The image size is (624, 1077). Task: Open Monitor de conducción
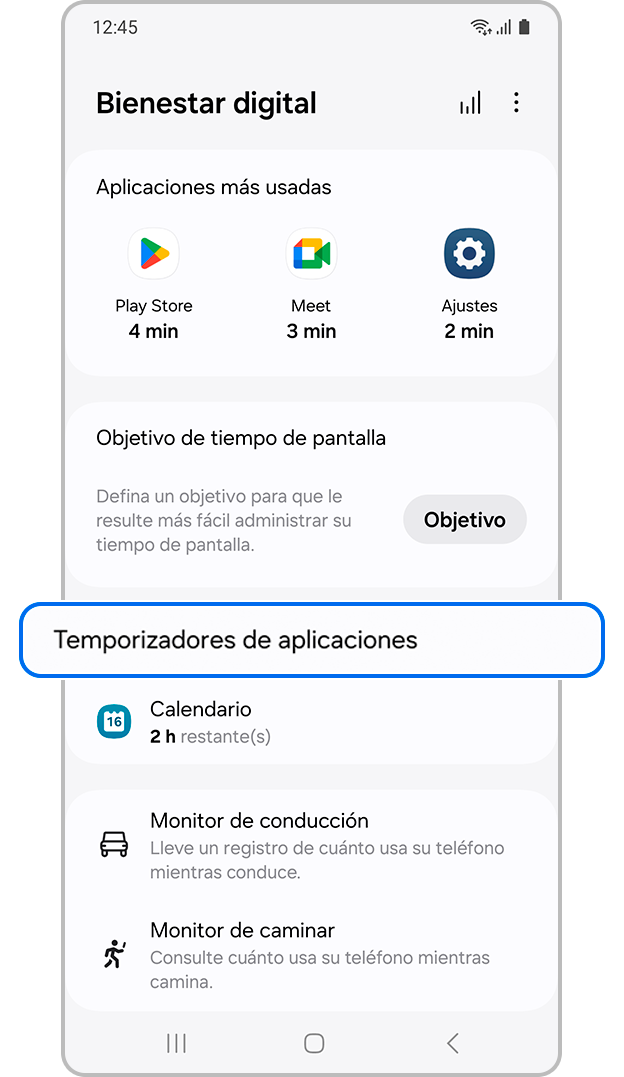312,845
